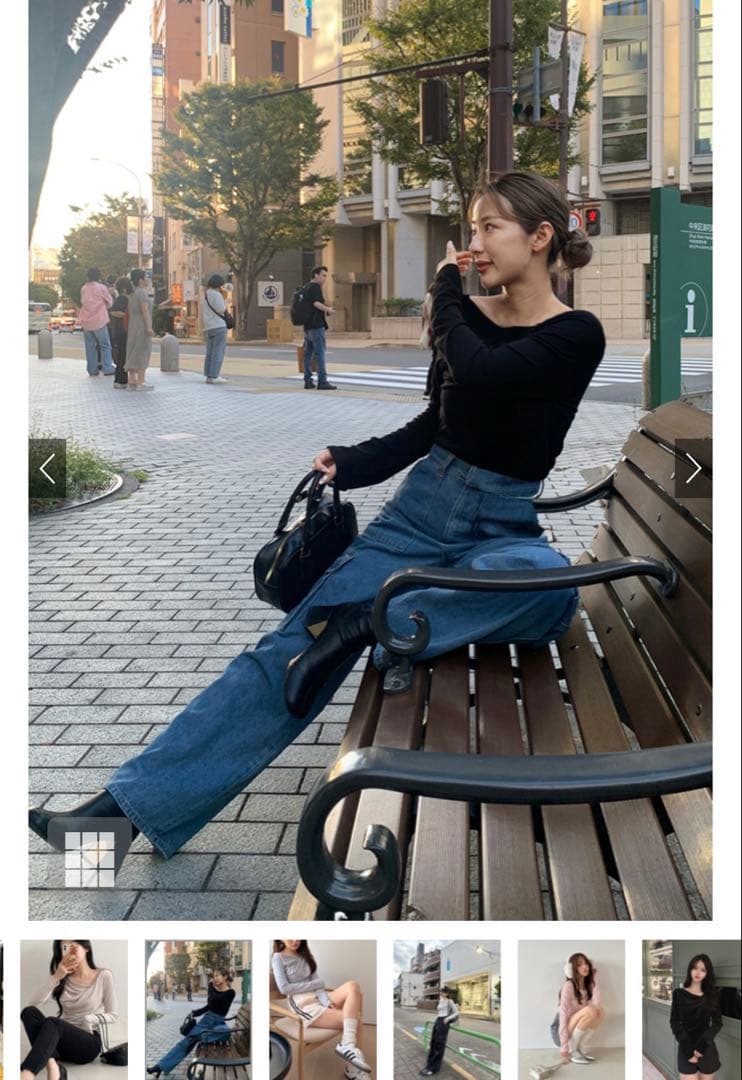Screen dimensions: 742x1080
Task: Open the grid view of all photos
Action: pos(90,858)
